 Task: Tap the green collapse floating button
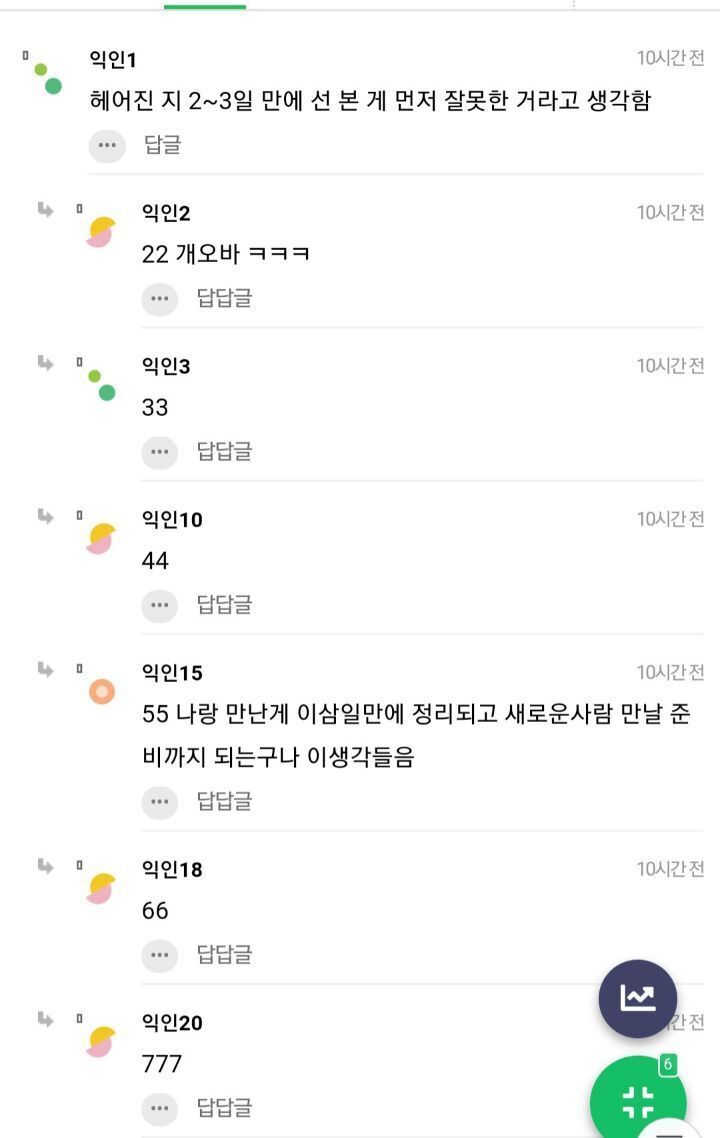point(638,1102)
